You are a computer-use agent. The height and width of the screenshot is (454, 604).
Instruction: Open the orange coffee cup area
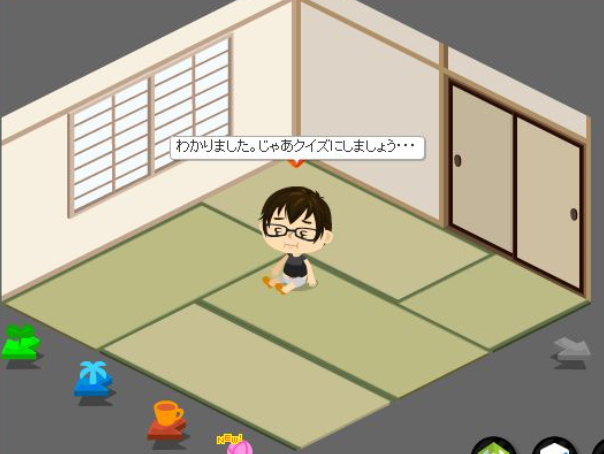tap(167, 419)
